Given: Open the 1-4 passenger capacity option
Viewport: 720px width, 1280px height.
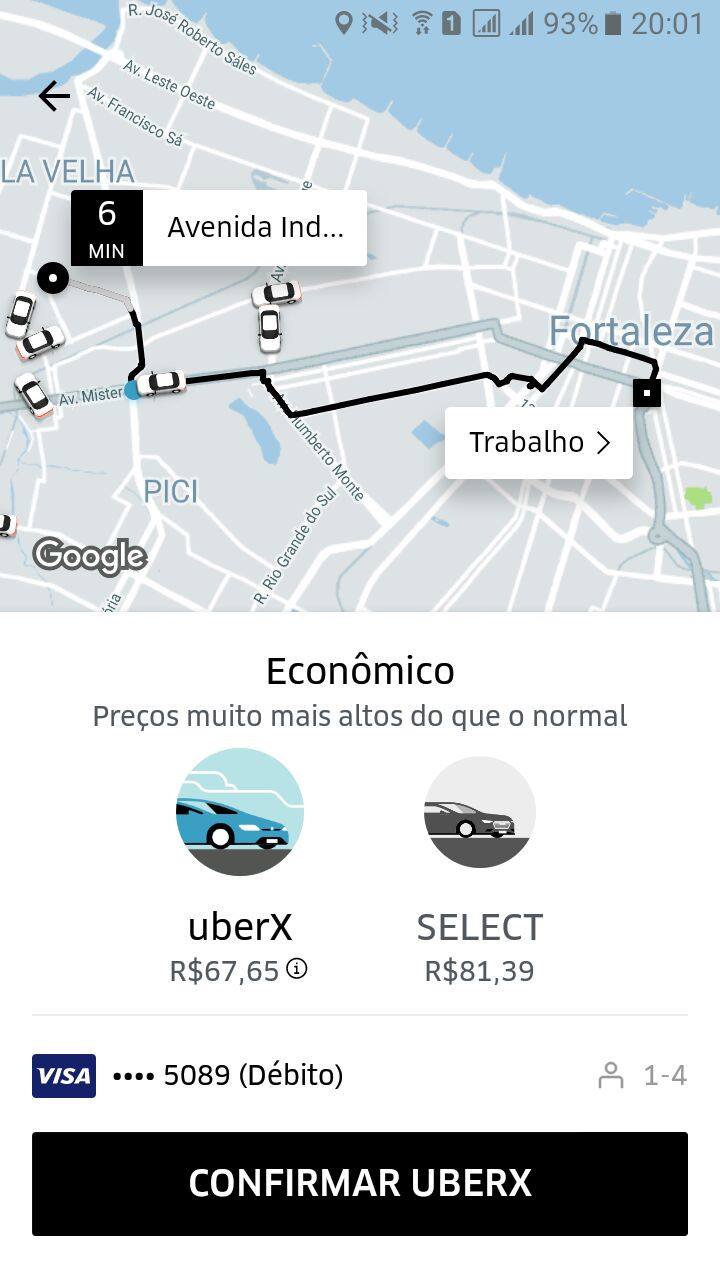Looking at the screenshot, I should coord(643,1075).
